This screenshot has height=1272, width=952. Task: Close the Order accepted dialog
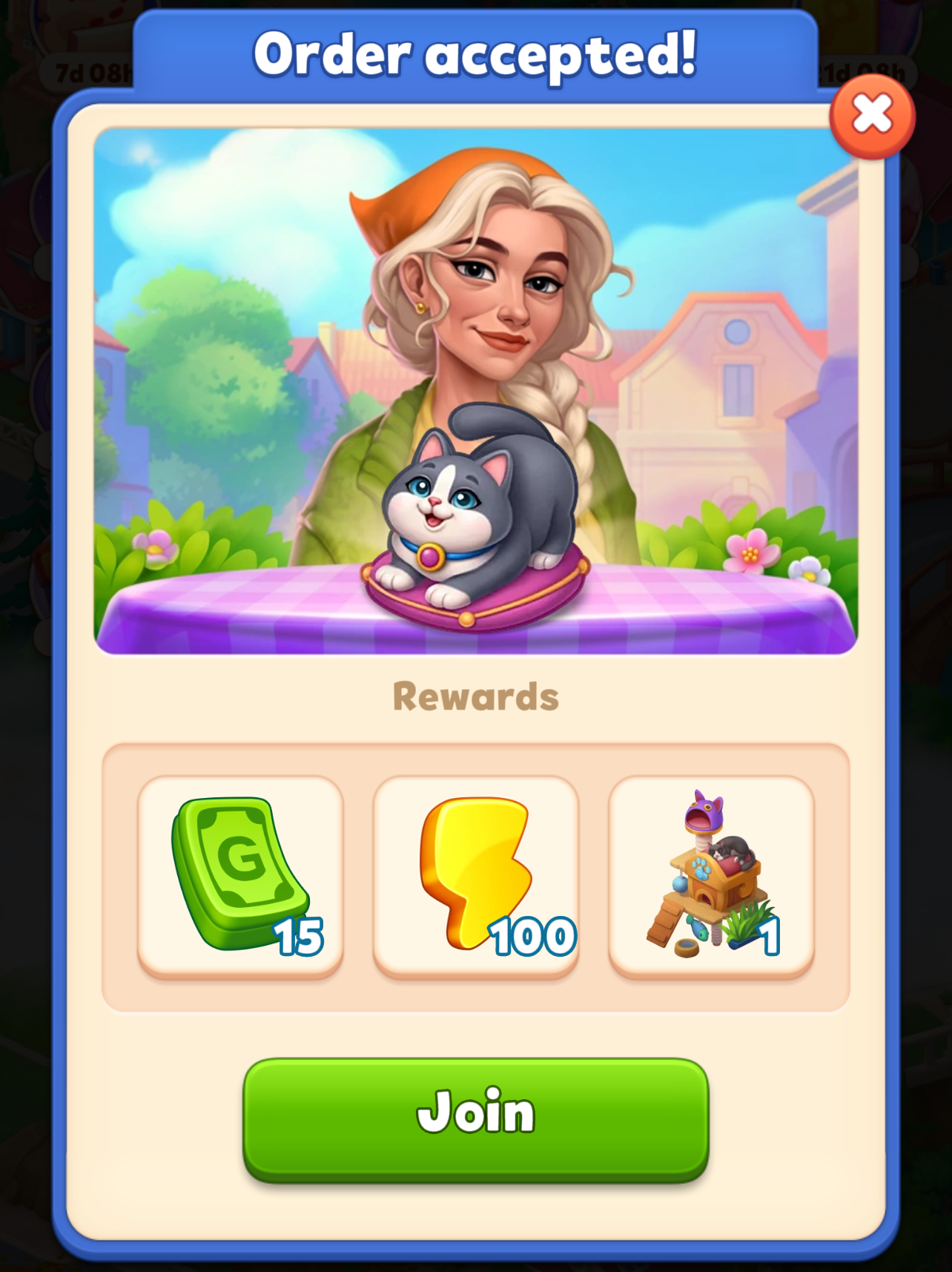click(x=872, y=116)
